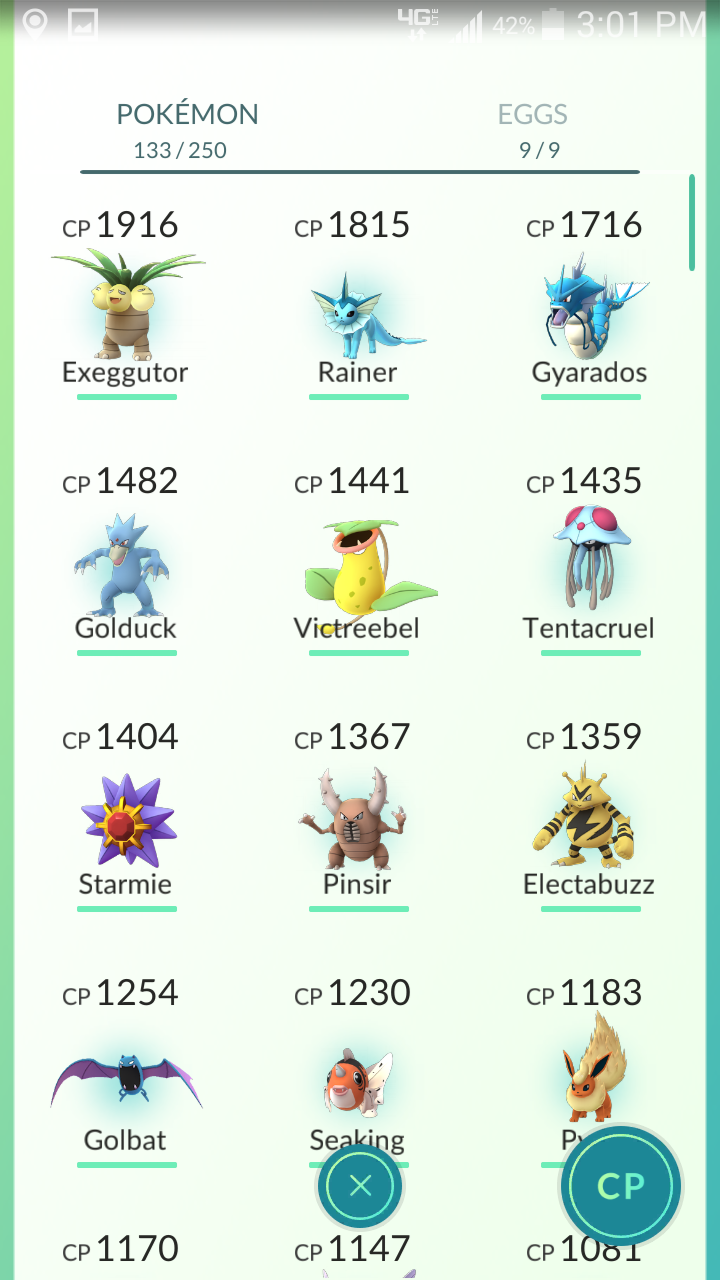Select the Pokémon tab
This screenshot has height=1280, width=720.
click(x=187, y=130)
